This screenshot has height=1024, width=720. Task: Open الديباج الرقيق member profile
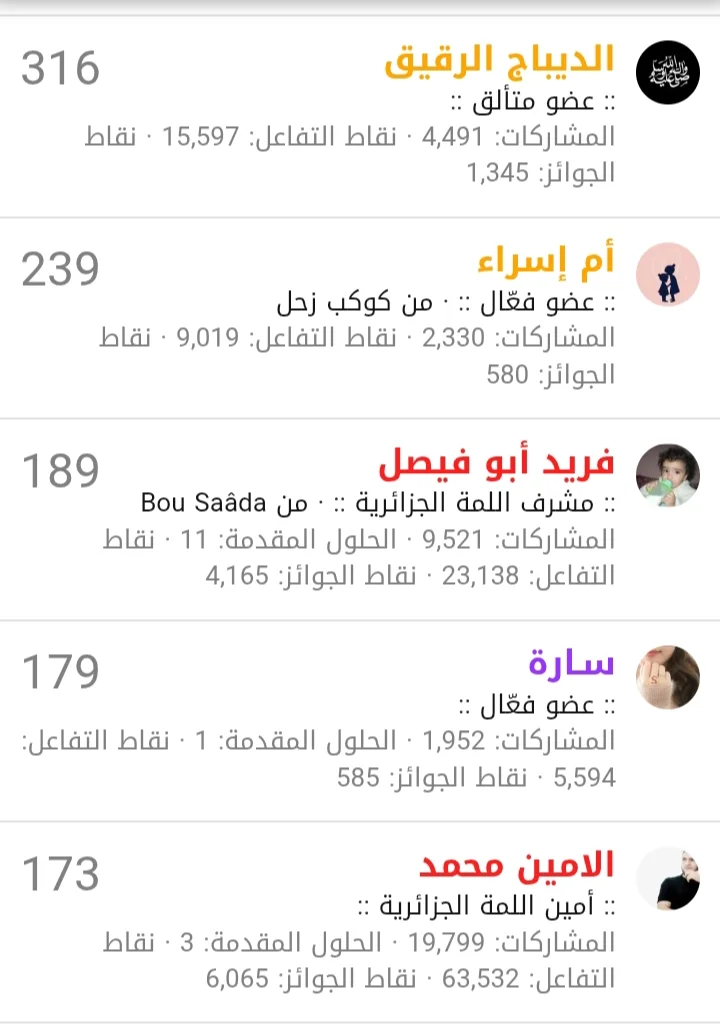point(499,62)
